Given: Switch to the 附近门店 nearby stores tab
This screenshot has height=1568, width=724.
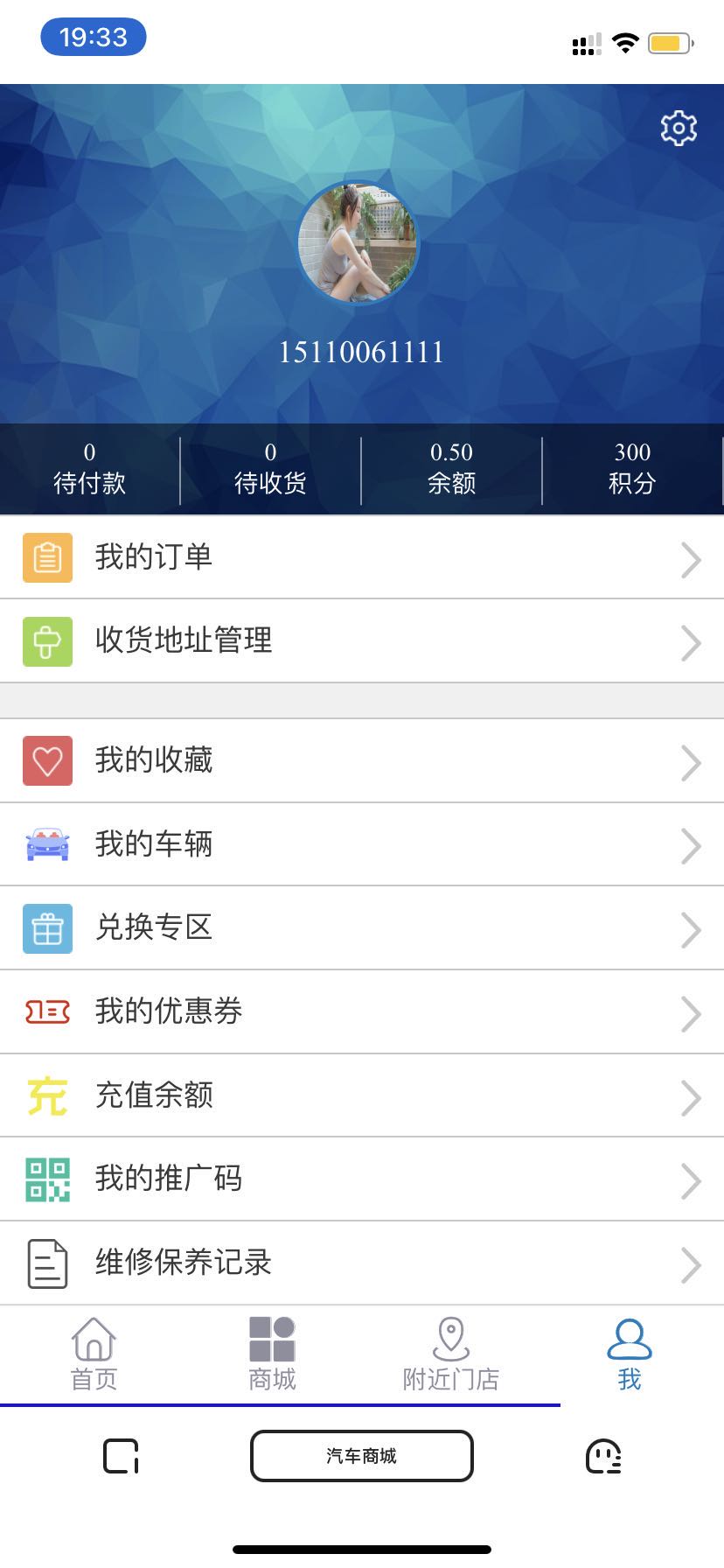Looking at the screenshot, I should (x=450, y=1354).
